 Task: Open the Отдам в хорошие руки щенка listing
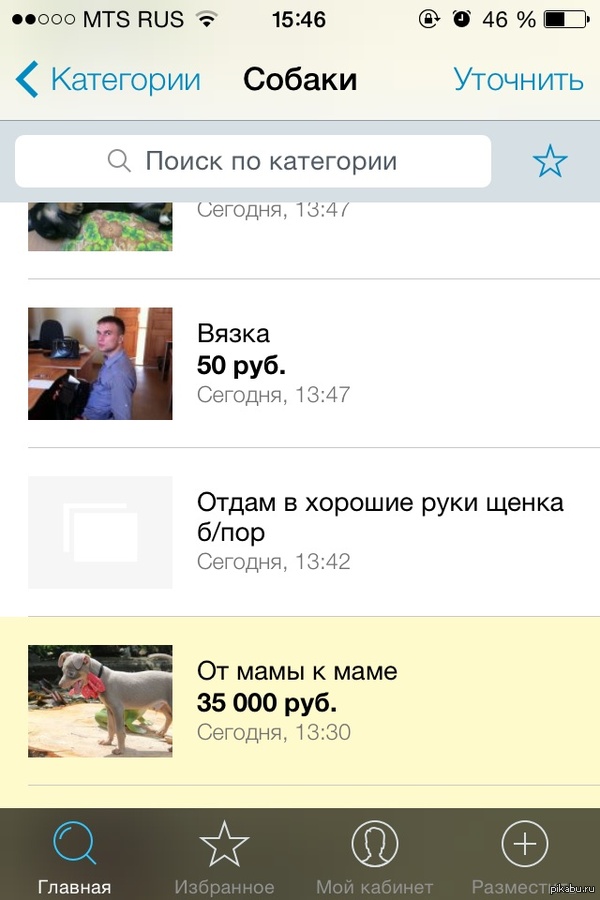pyautogui.click(x=300, y=531)
